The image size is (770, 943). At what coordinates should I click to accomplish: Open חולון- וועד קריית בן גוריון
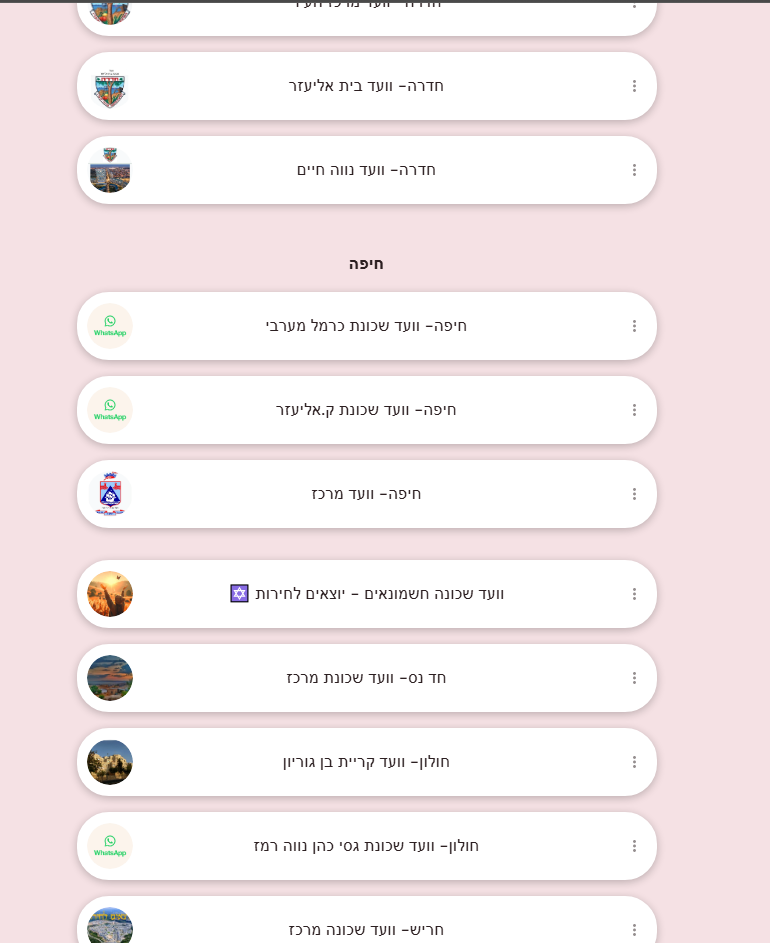(x=366, y=762)
